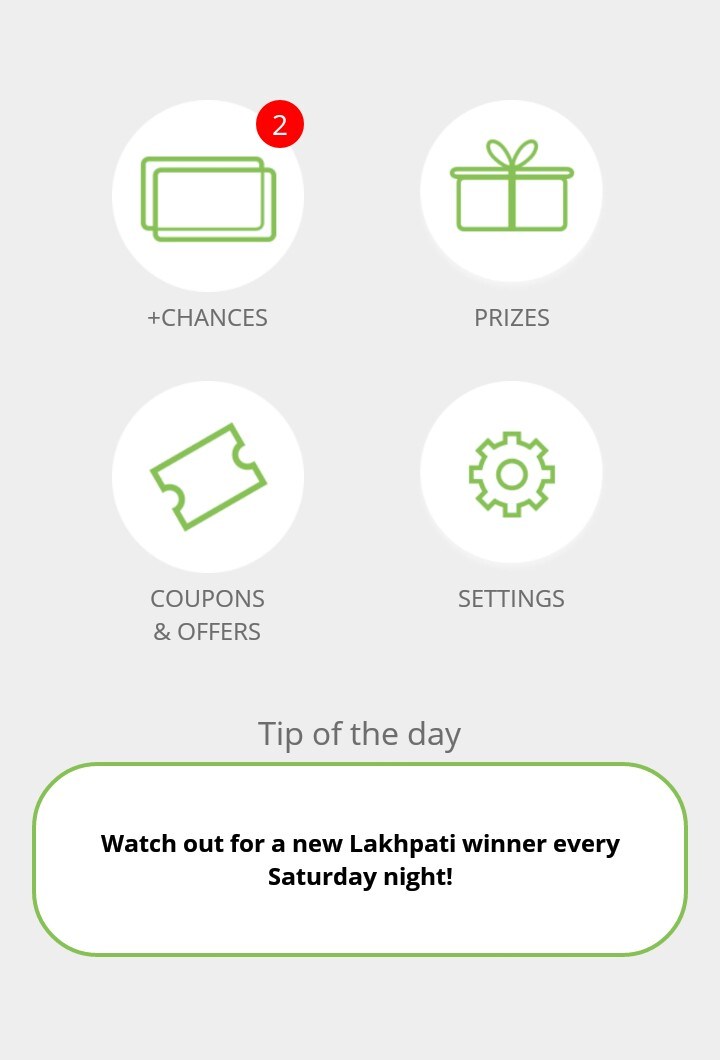Go to Settings gear
The height and width of the screenshot is (1060, 720).
click(511, 473)
